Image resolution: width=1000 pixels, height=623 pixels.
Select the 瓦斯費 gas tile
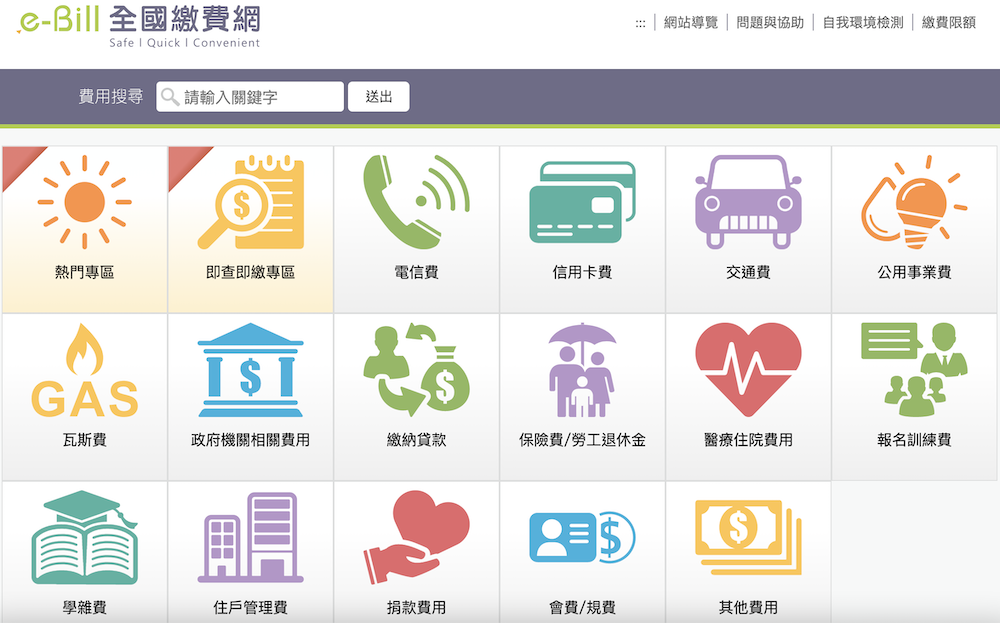click(x=85, y=397)
